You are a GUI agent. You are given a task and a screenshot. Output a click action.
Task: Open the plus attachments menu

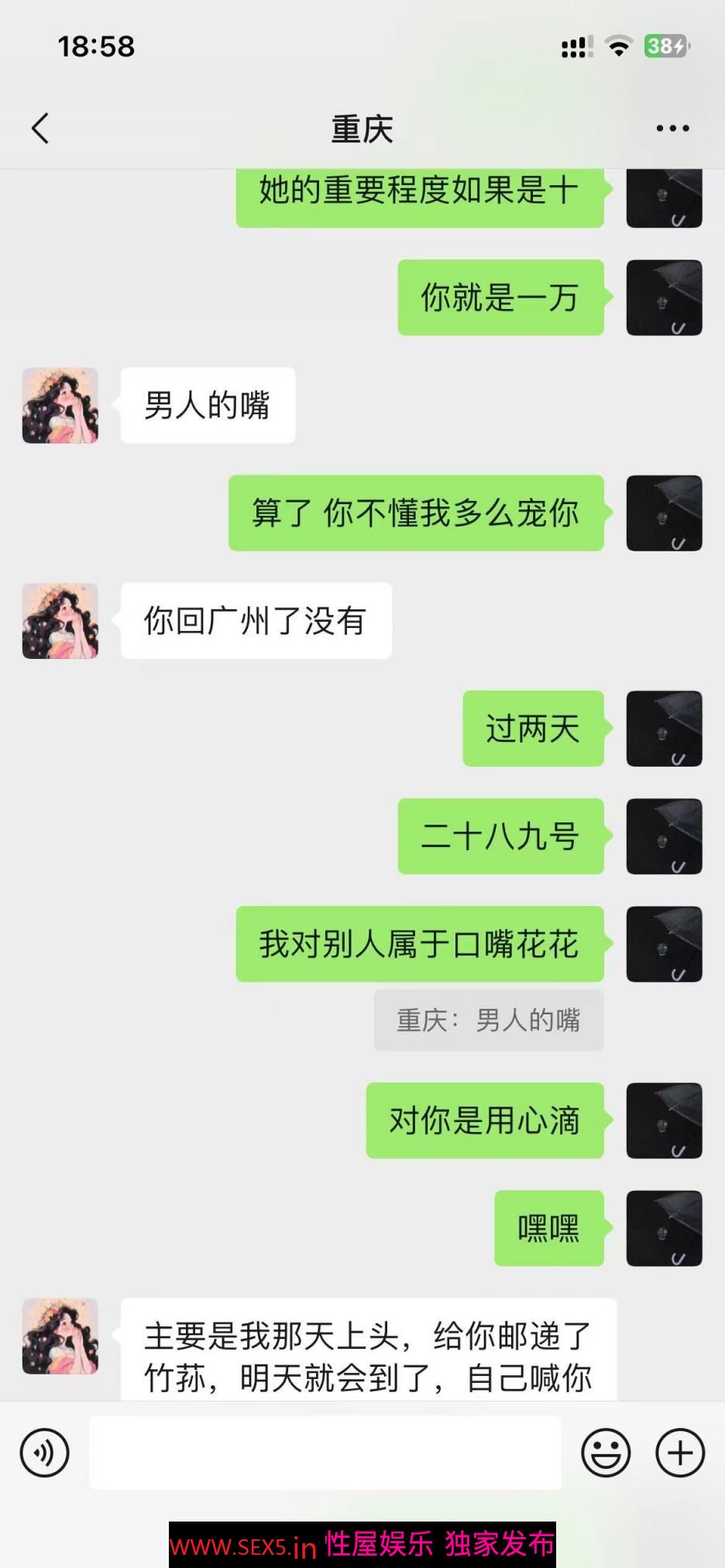[x=679, y=1452]
